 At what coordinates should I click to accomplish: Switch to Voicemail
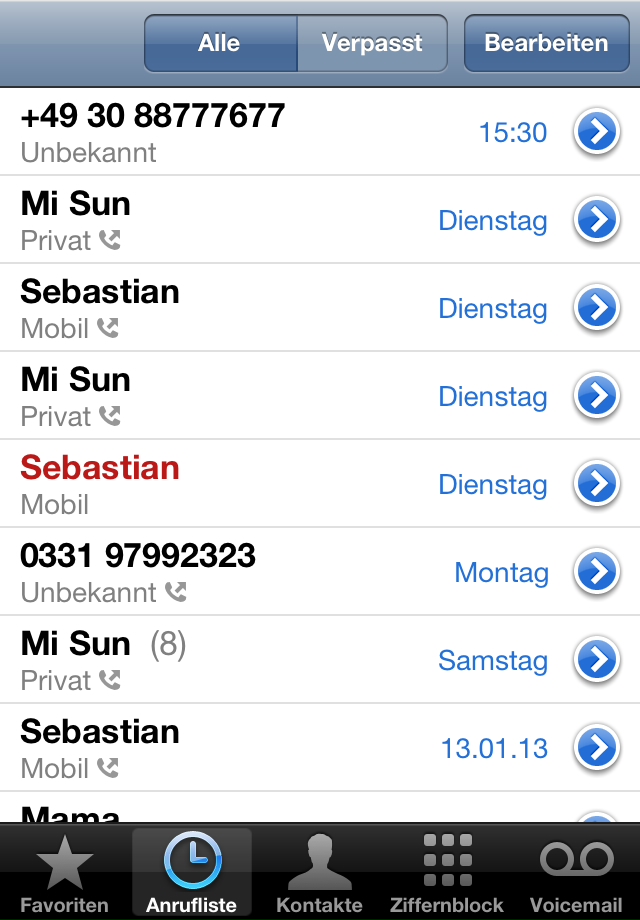coord(577,872)
